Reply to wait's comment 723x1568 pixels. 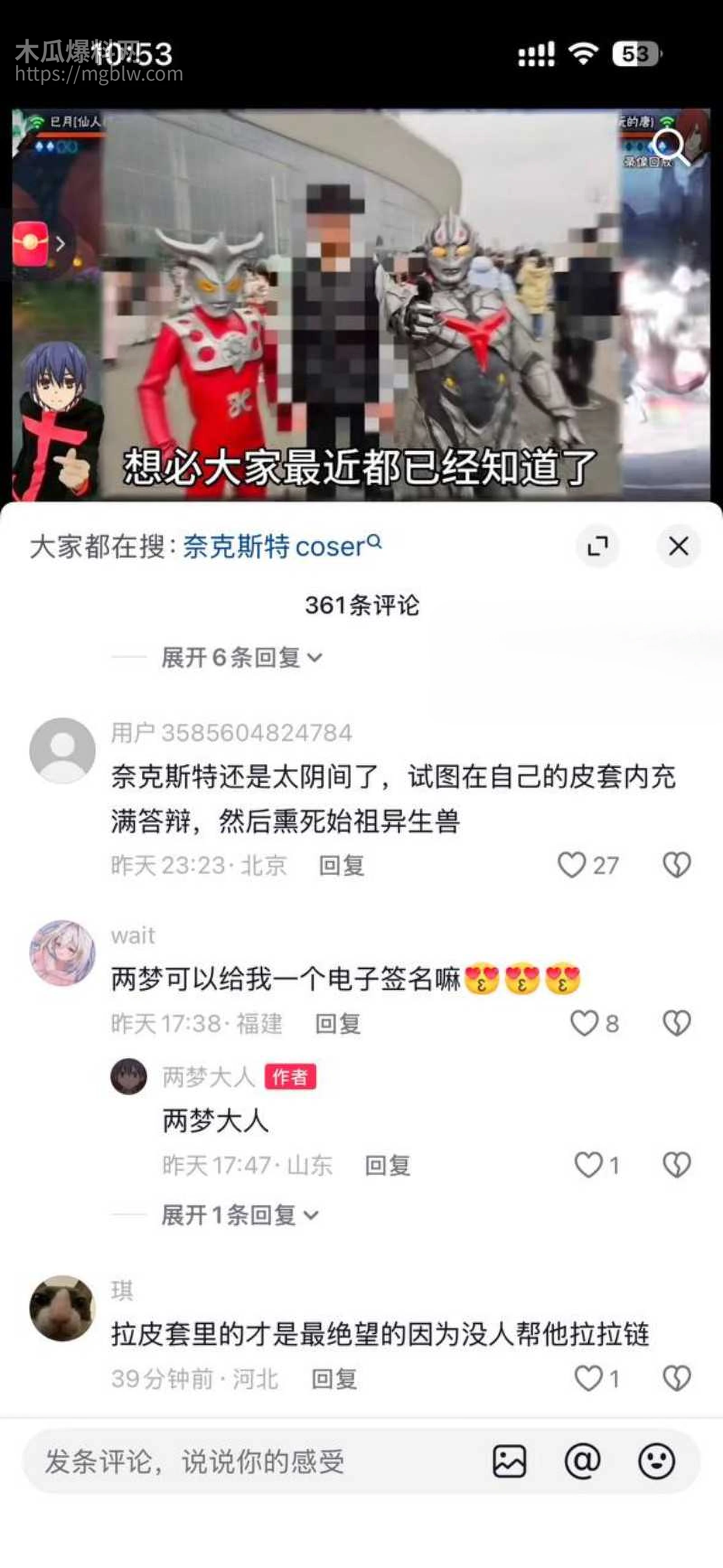coord(338,1024)
